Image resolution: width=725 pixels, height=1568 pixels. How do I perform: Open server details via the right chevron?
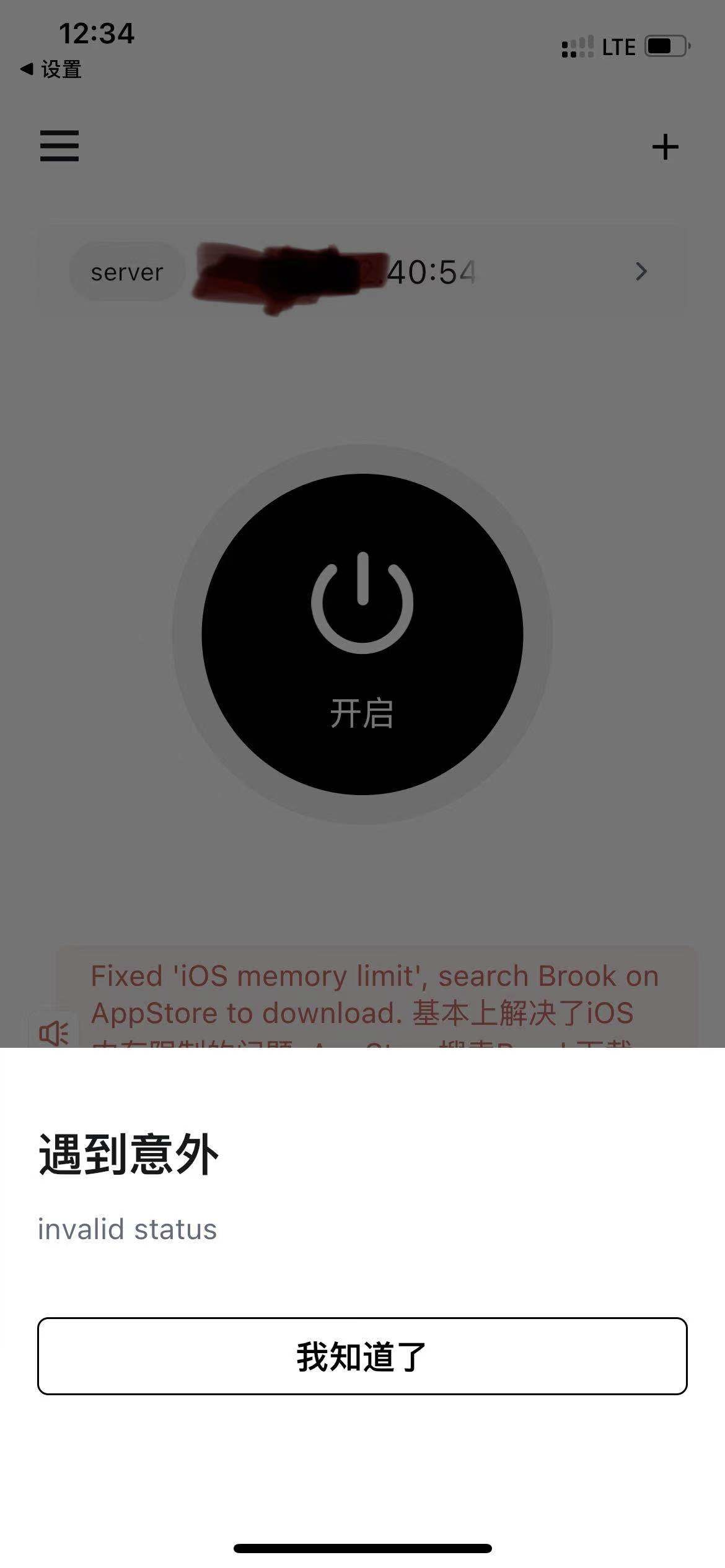click(641, 272)
